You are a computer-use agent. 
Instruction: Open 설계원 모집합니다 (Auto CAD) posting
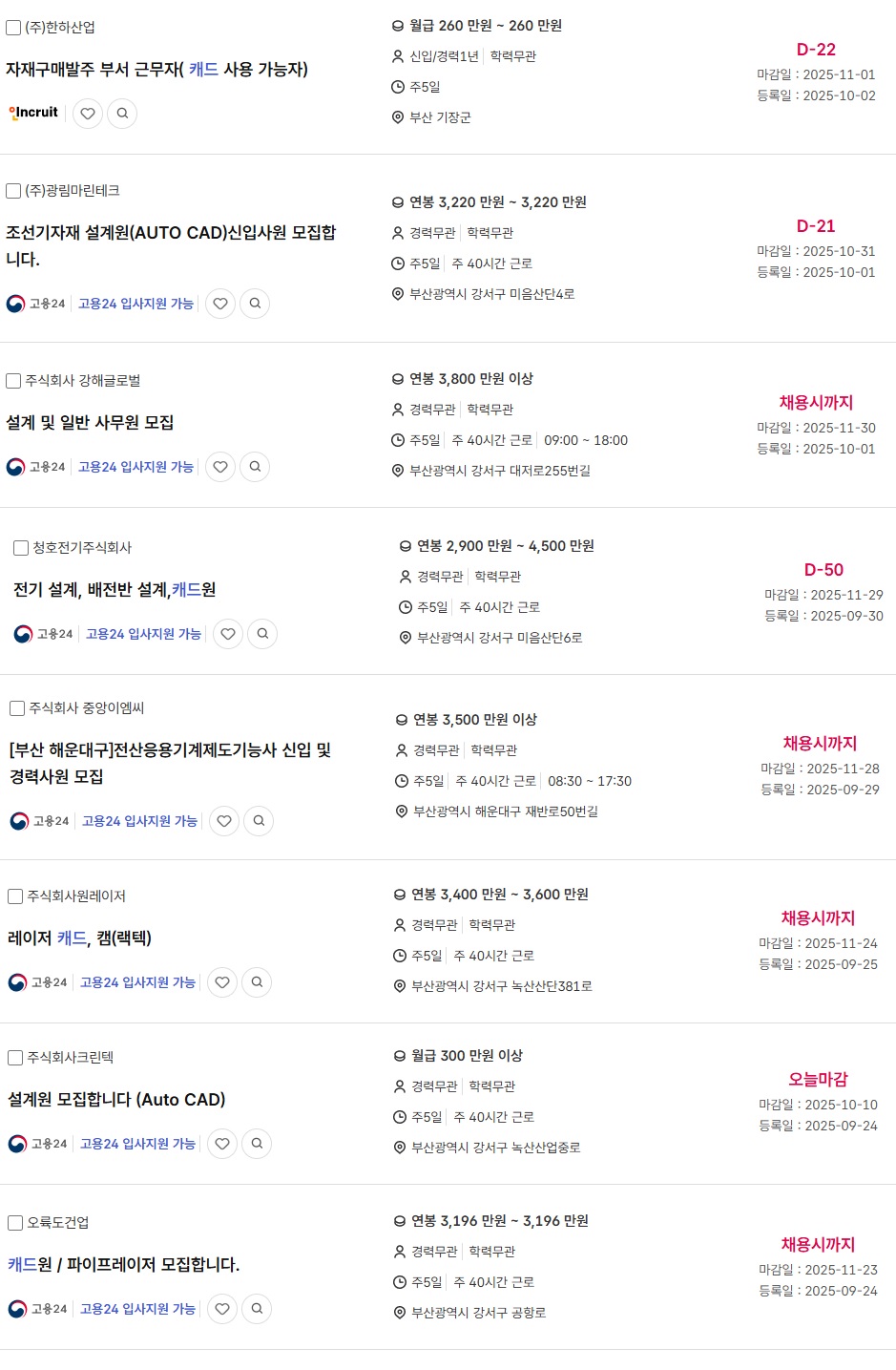click(x=116, y=1100)
